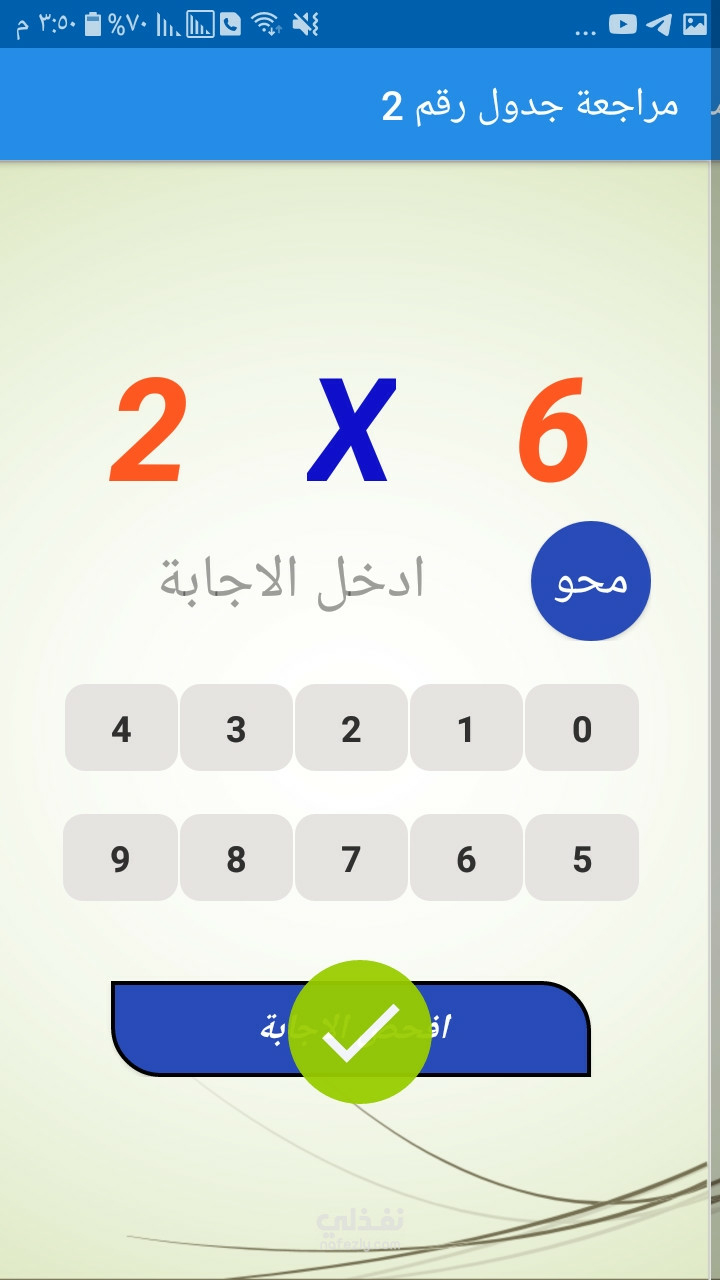Check the answer with افحص الاجابة button
The height and width of the screenshot is (1280, 720).
click(x=350, y=1029)
